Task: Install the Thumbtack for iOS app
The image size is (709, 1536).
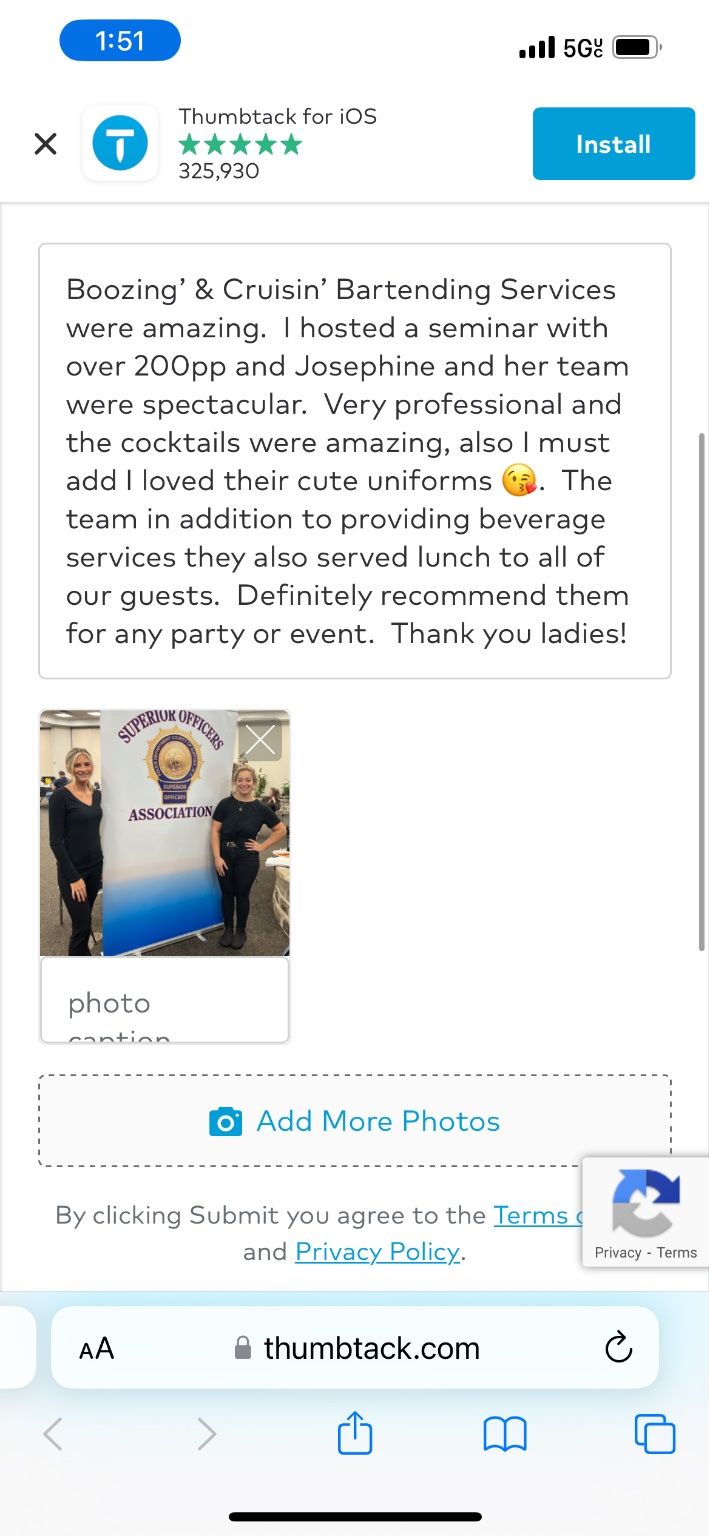Action: [613, 144]
